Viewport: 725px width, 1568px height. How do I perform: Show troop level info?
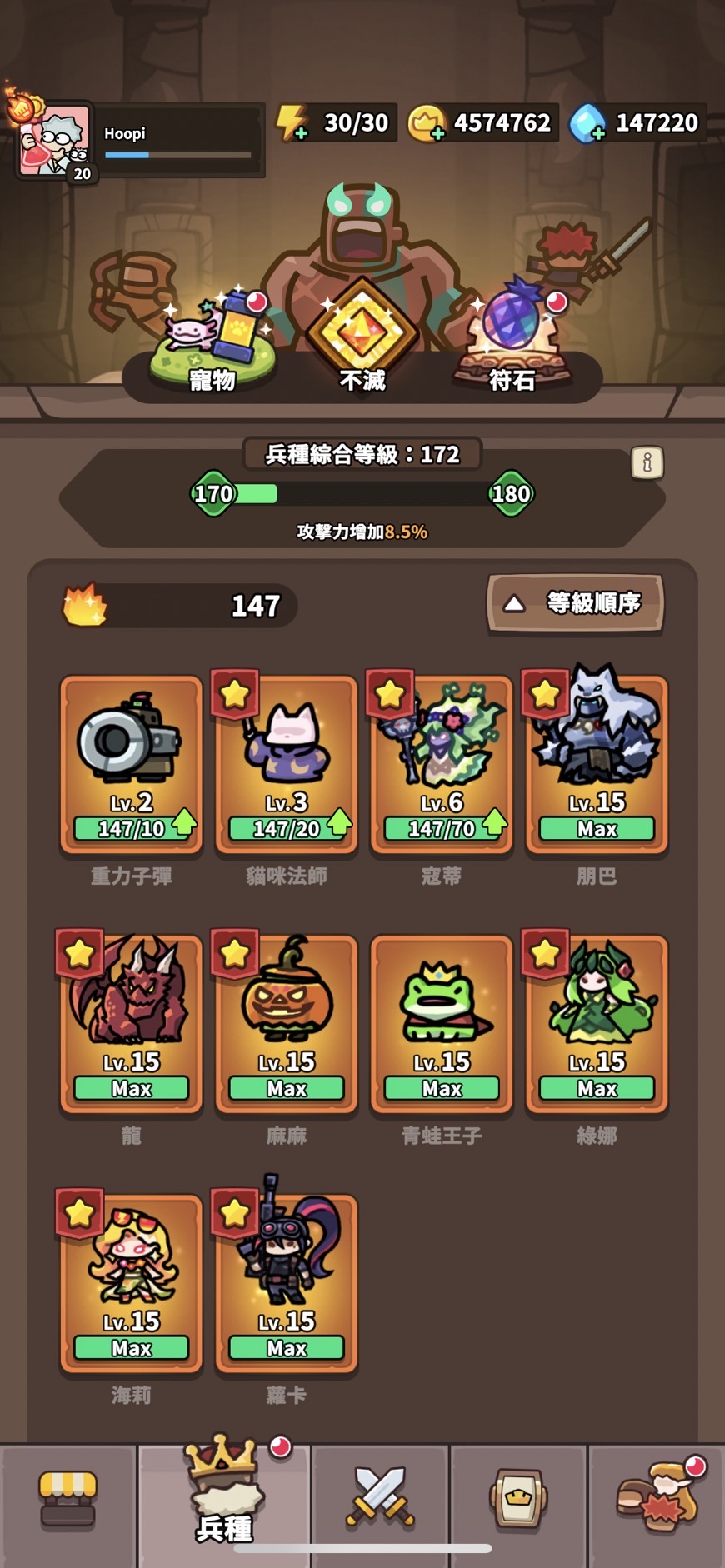(647, 462)
